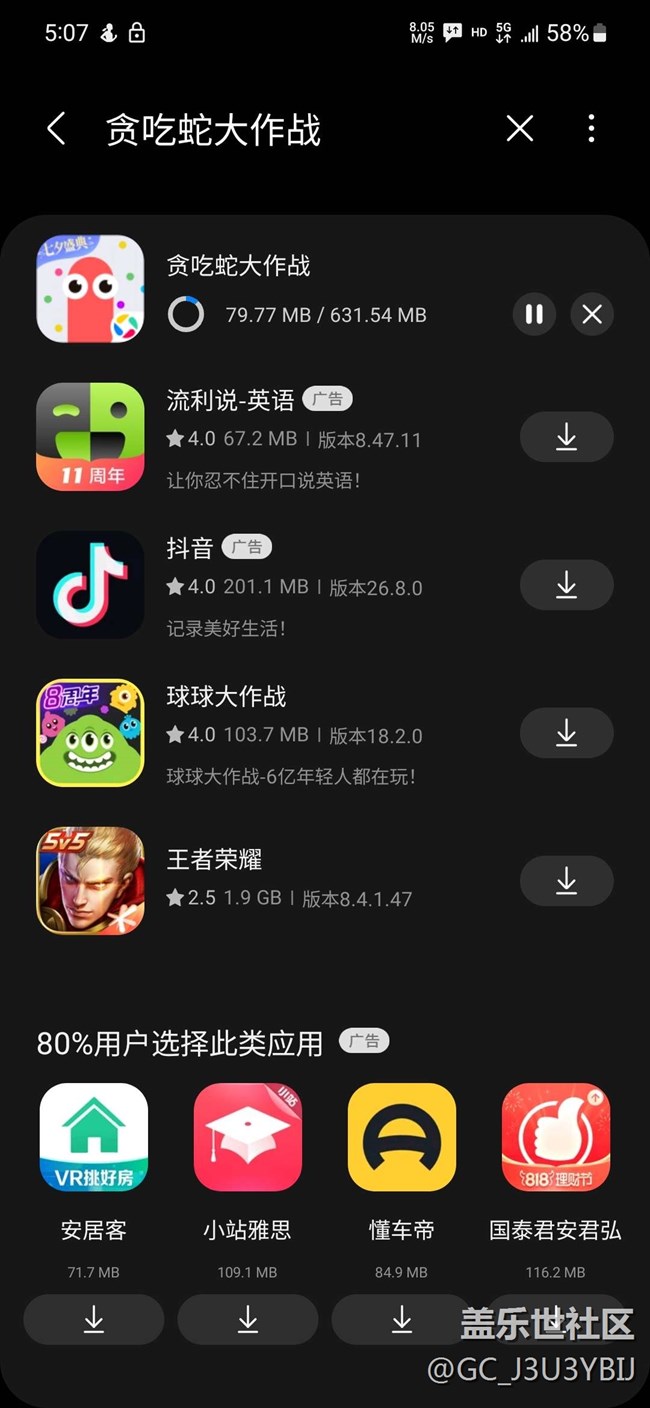Download 抖音 app

[x=566, y=585]
